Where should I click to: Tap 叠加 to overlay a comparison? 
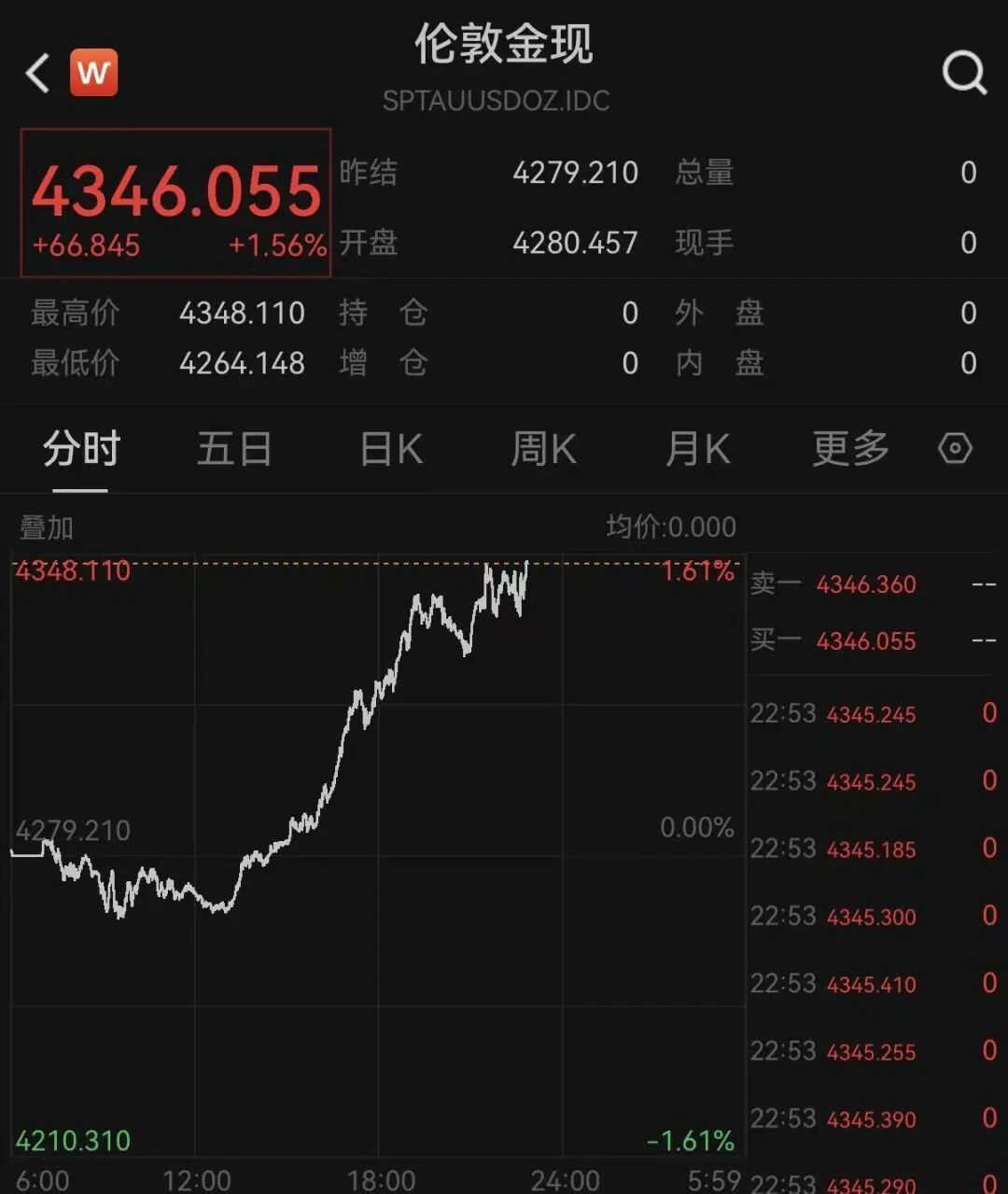coord(47,527)
